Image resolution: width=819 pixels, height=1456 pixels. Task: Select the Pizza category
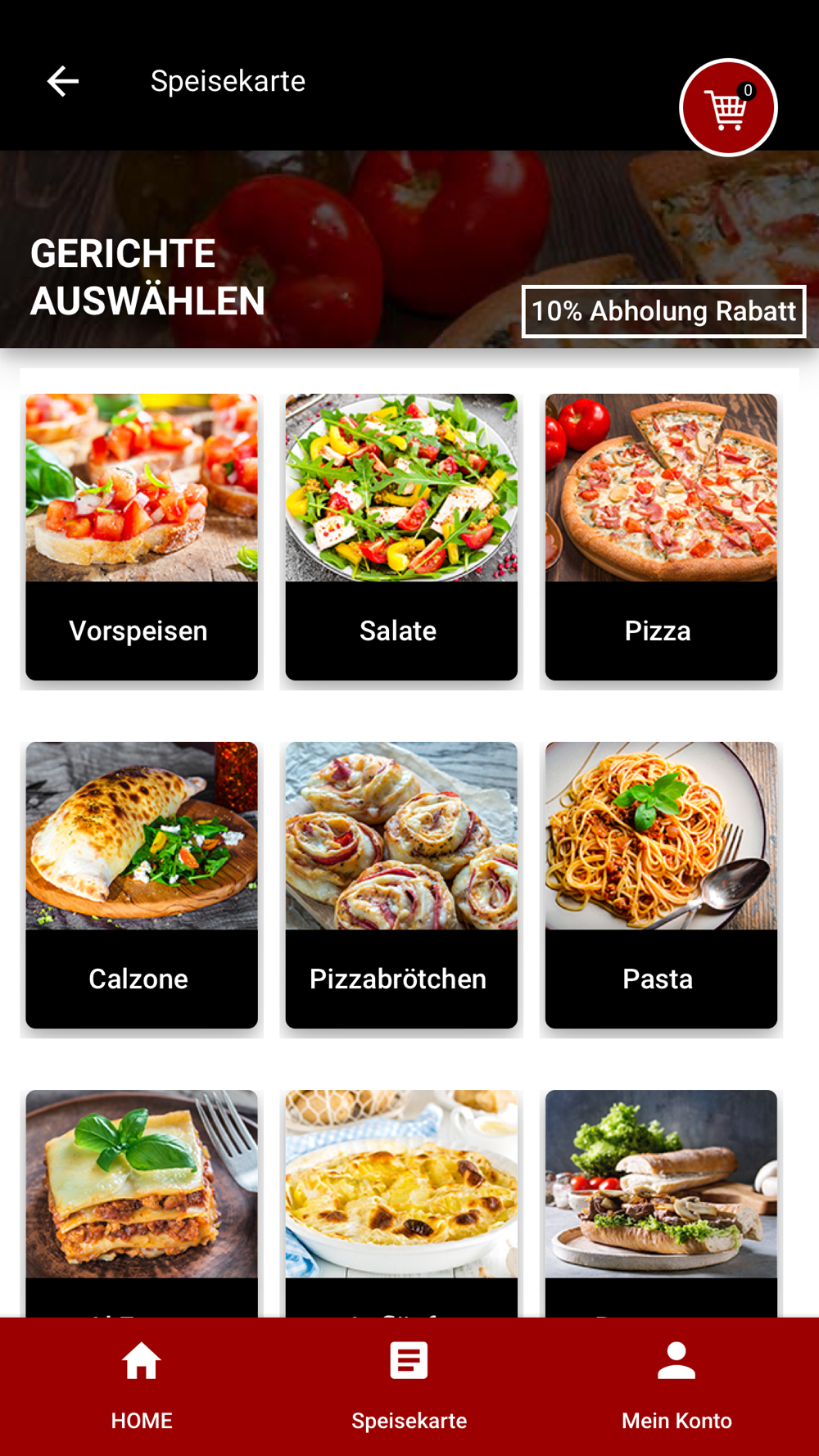pos(661,537)
